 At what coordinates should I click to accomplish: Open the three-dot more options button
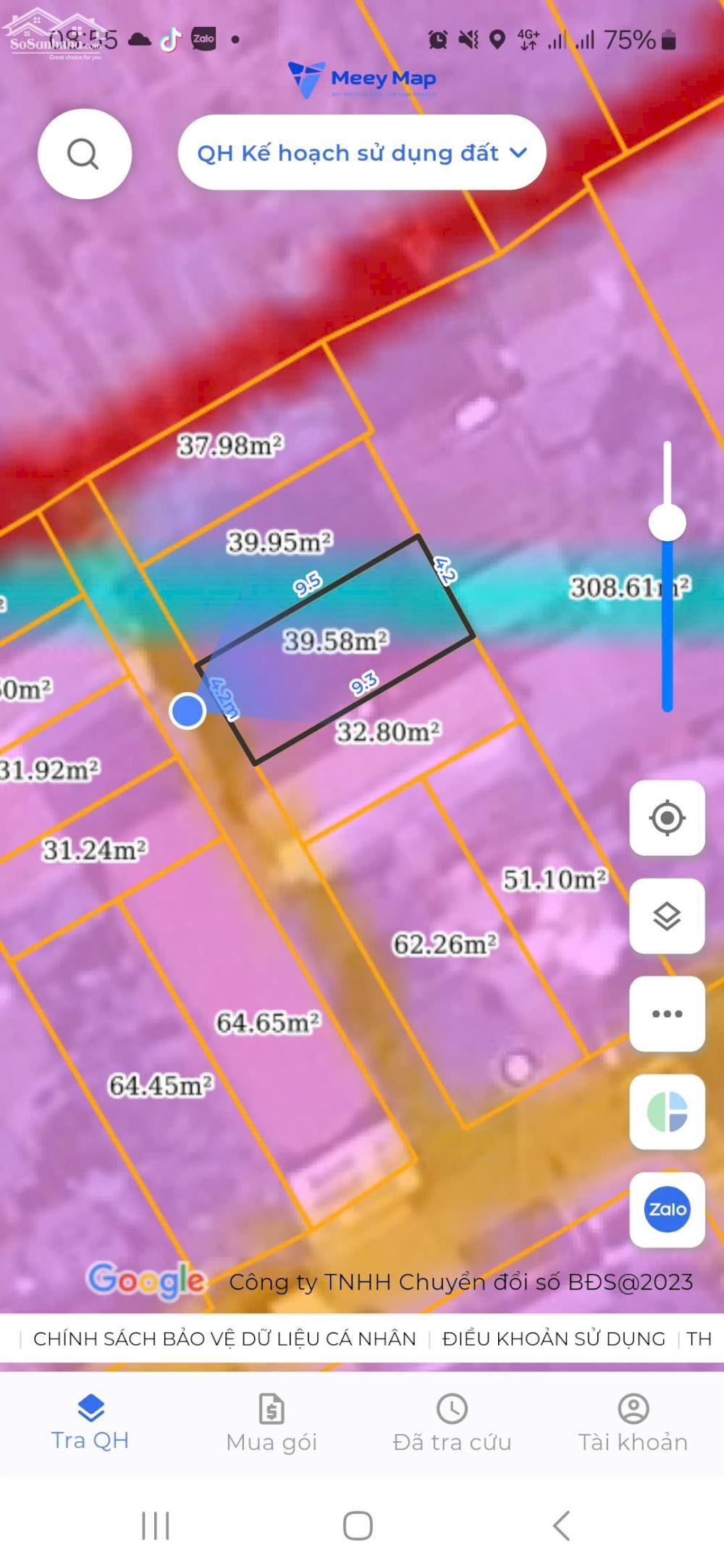tap(667, 1013)
